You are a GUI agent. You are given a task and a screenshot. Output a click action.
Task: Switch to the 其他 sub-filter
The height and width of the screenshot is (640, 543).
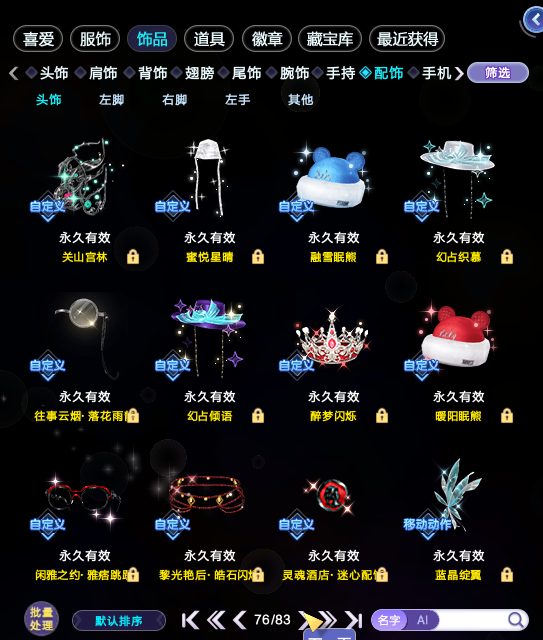(300, 100)
